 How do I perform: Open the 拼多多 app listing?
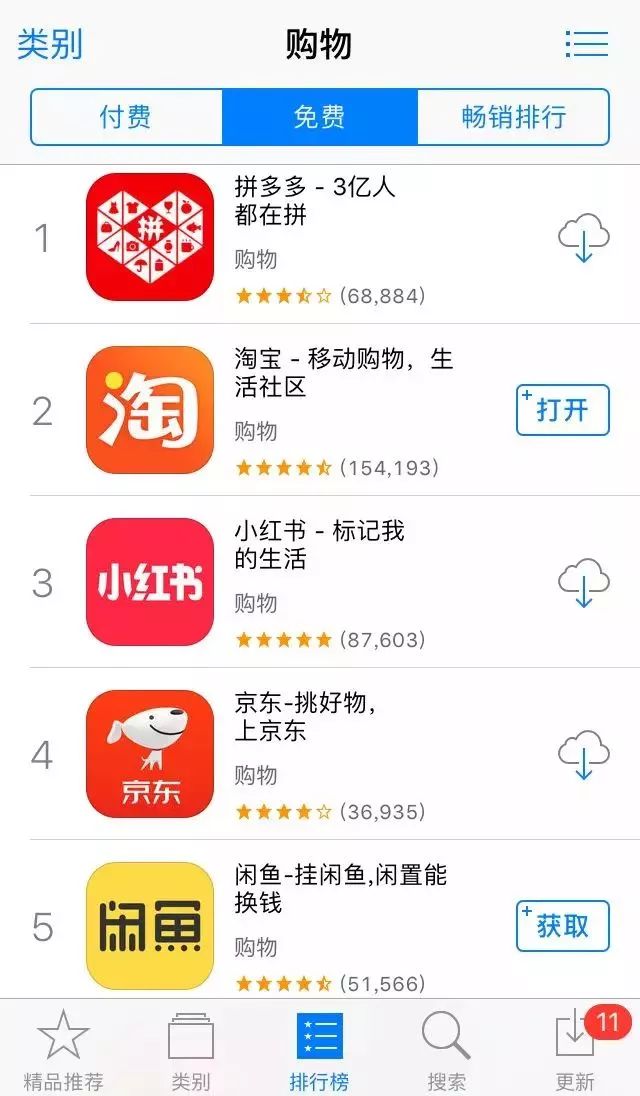point(150,238)
